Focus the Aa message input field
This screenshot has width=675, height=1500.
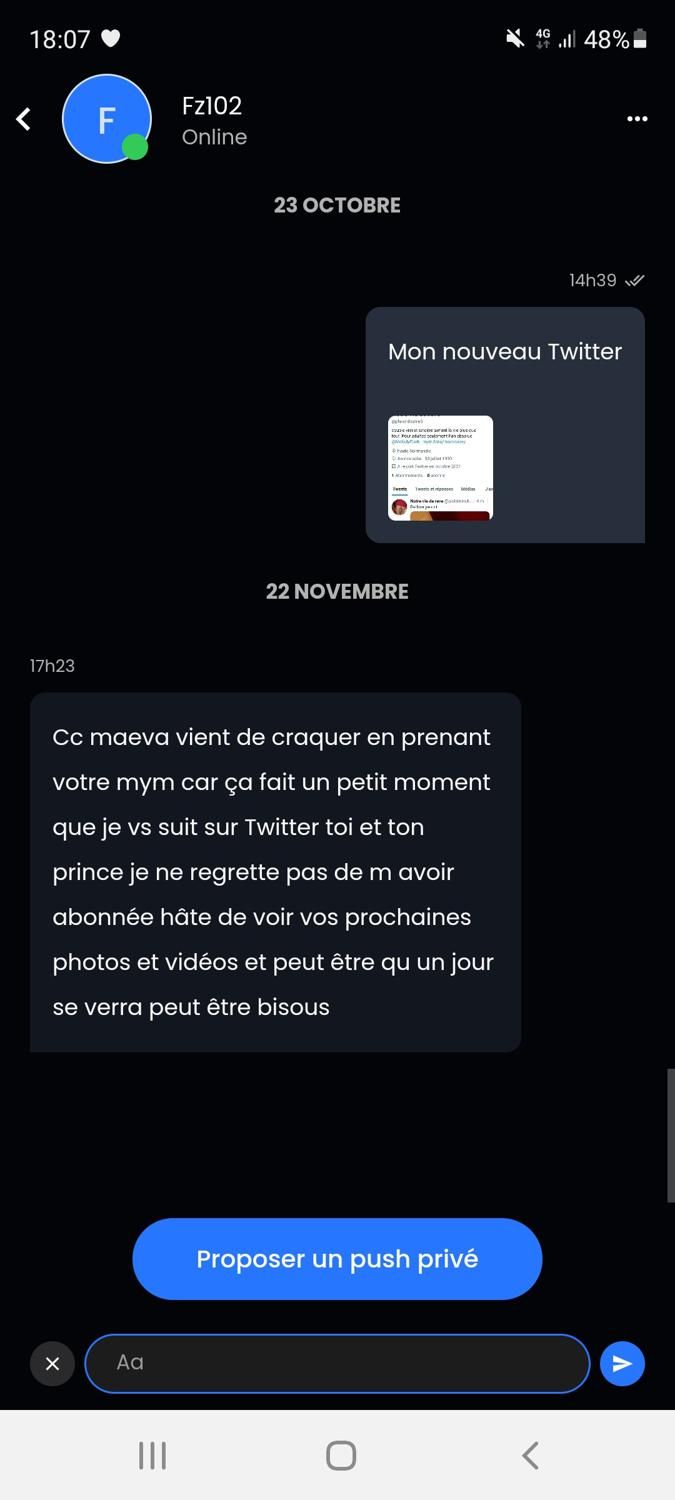[337, 1363]
